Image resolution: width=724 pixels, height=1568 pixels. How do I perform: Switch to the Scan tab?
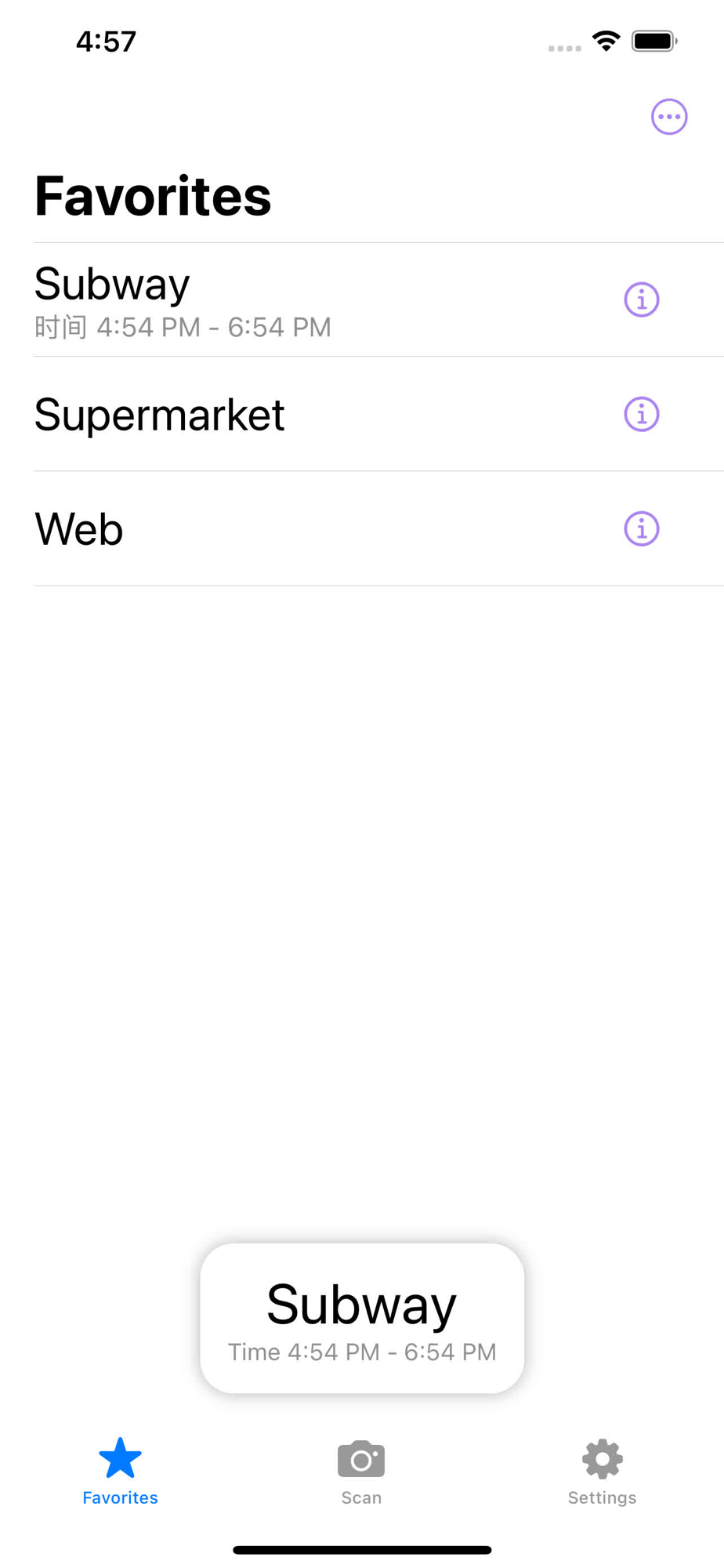(361, 1472)
